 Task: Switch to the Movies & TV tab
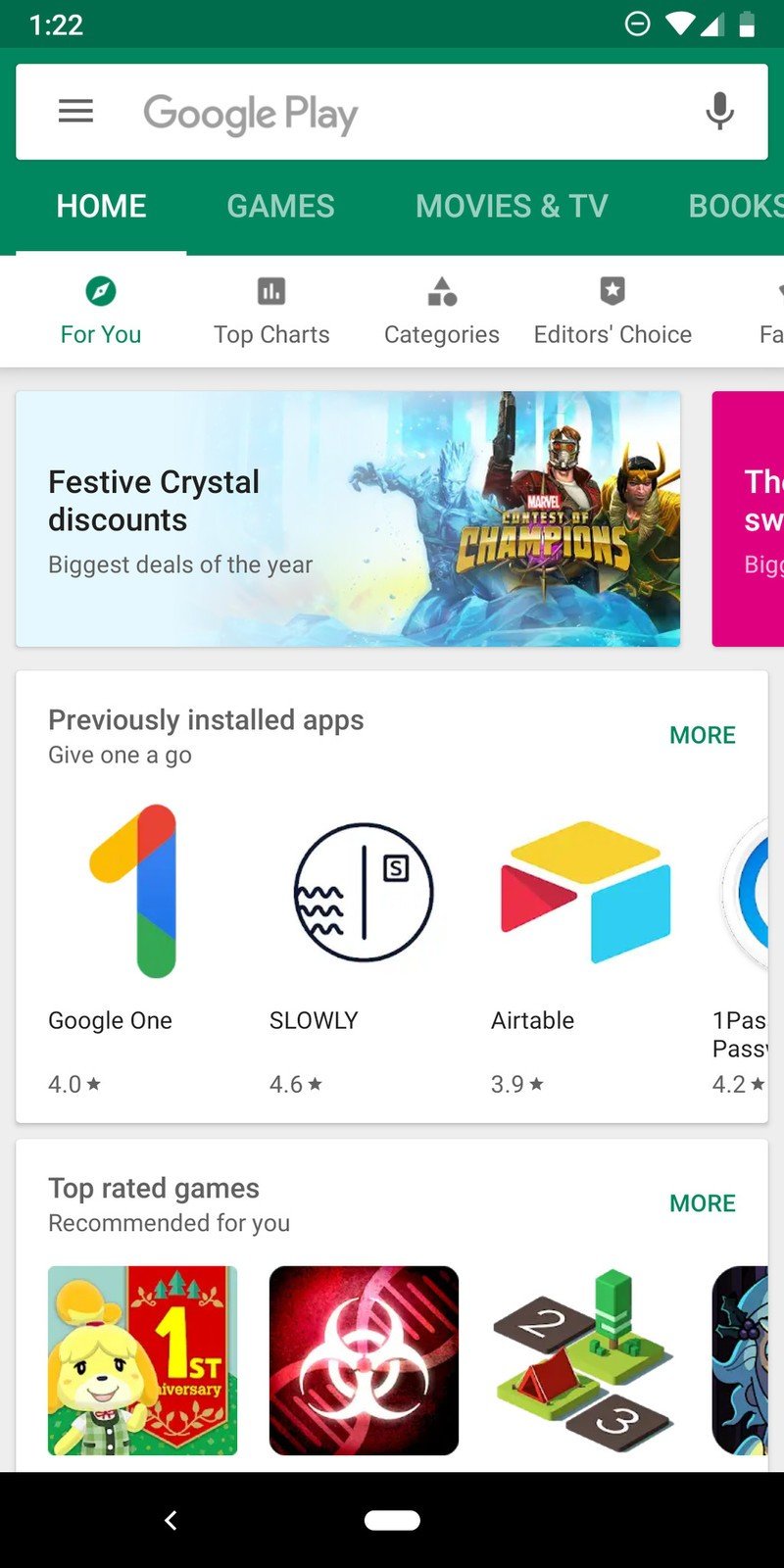click(512, 206)
